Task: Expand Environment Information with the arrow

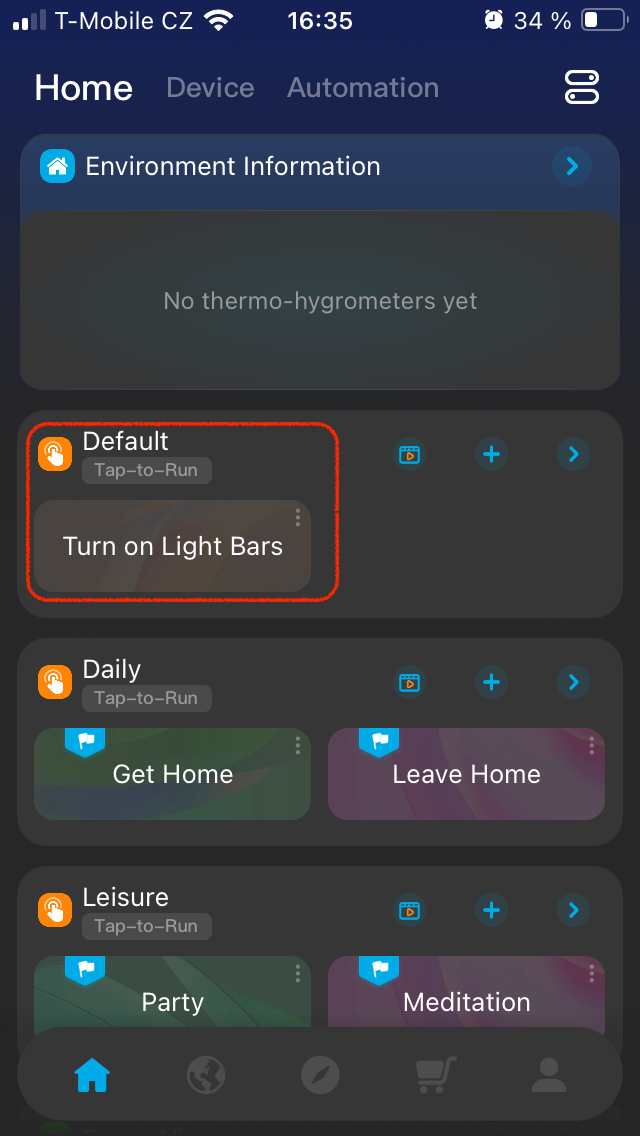Action: (572, 166)
